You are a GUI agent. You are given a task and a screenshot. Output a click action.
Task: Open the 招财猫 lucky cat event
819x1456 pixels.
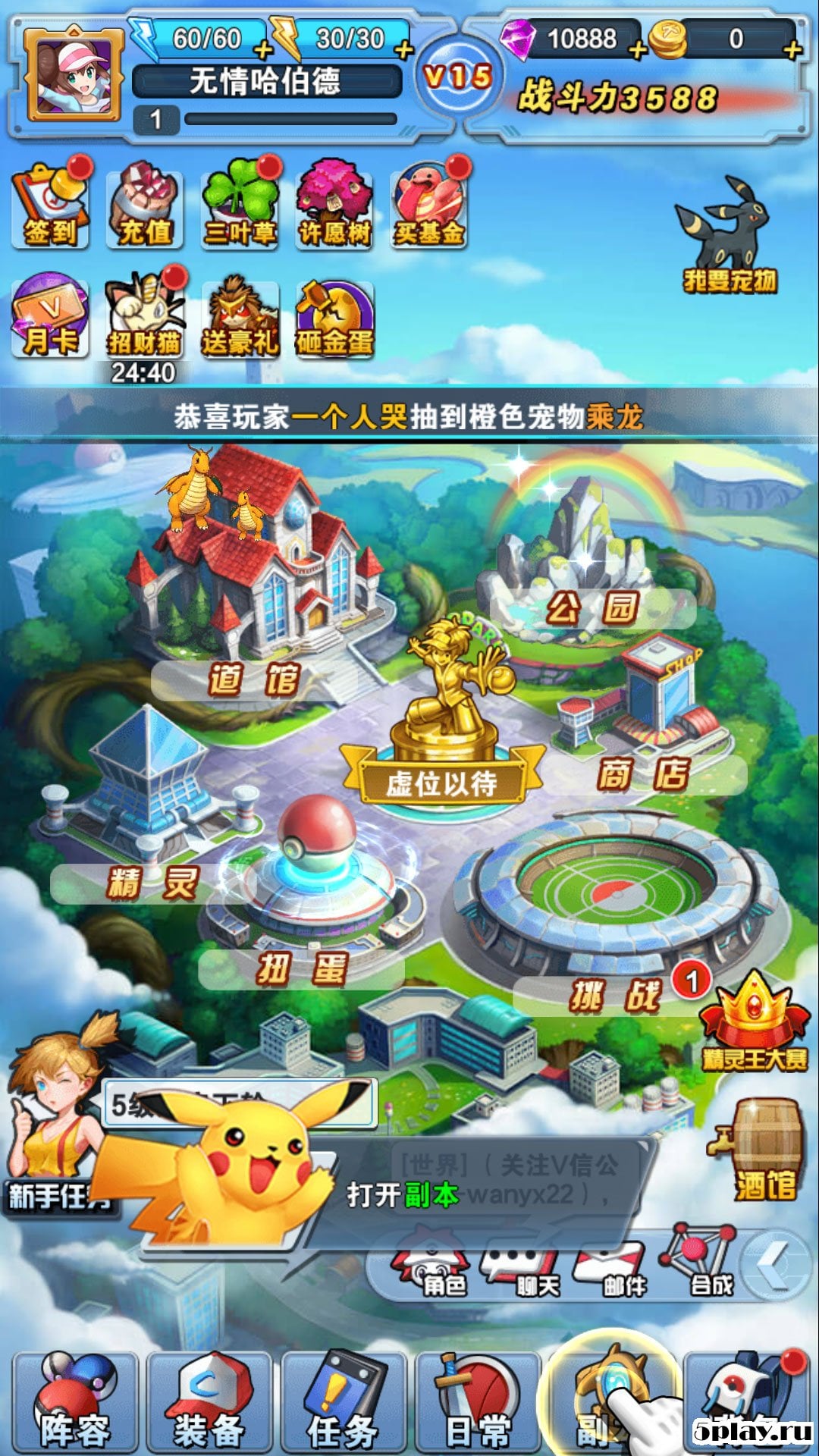[145, 318]
